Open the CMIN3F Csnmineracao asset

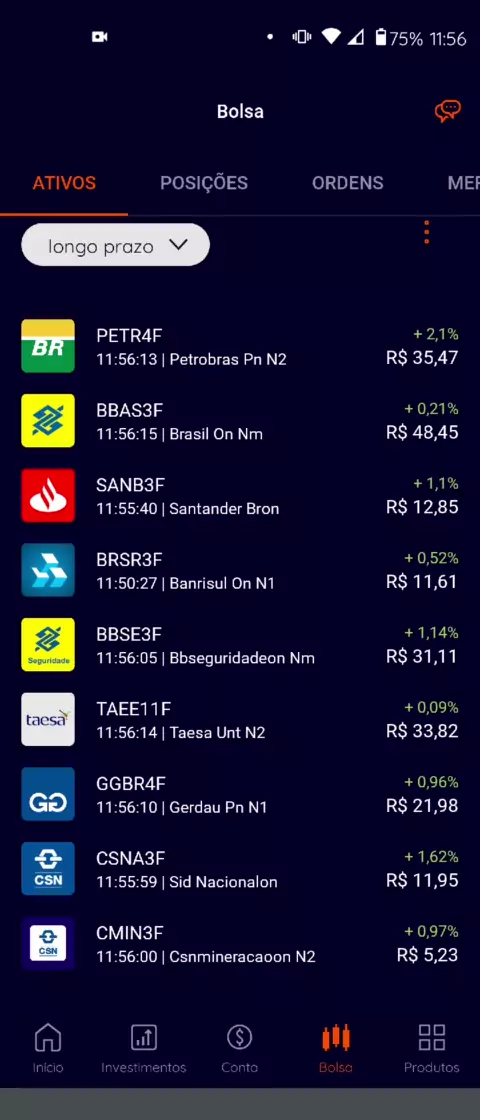coord(240,944)
